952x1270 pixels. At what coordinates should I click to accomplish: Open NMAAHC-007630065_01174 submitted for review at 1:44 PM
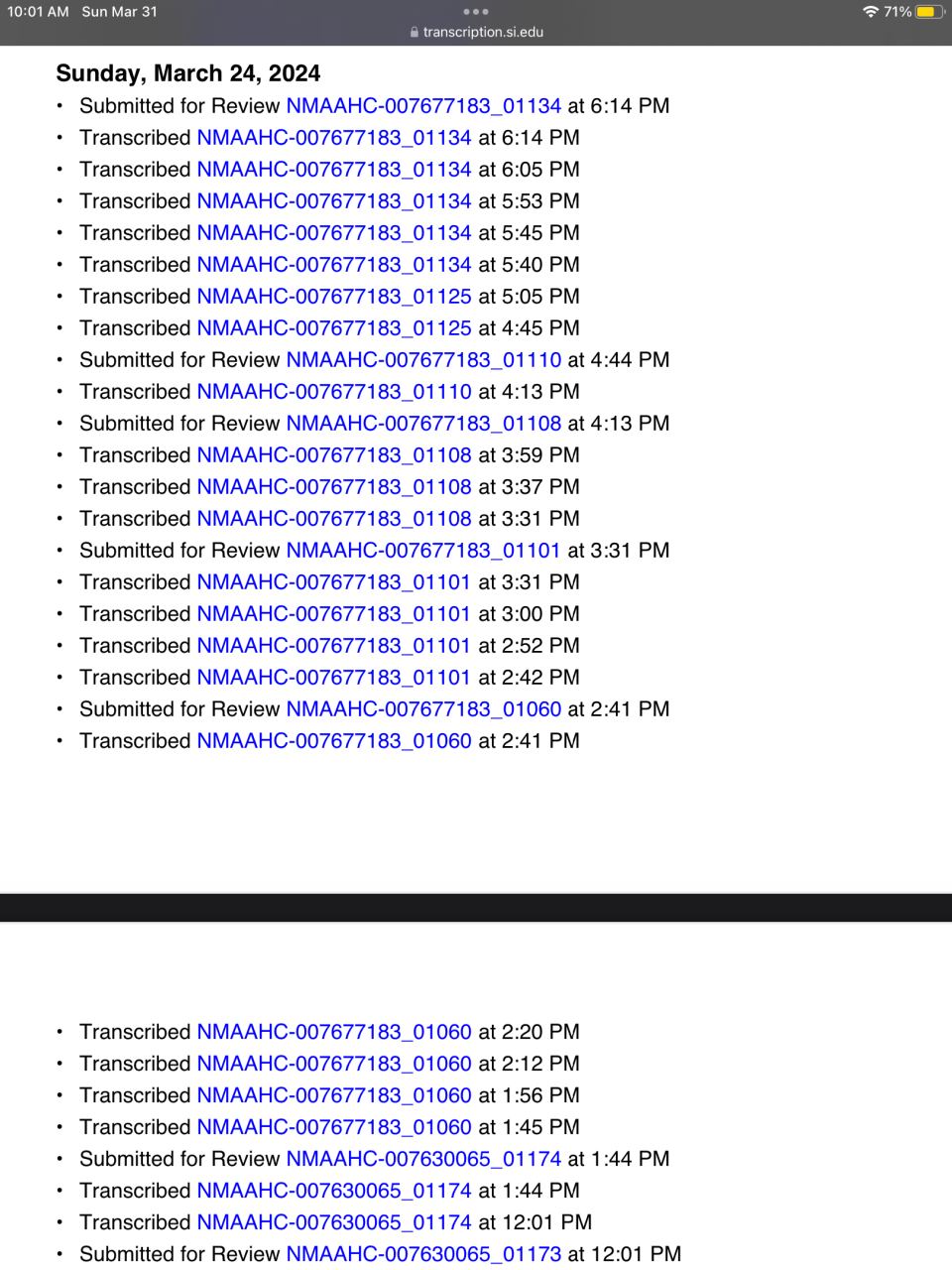[423, 1159]
